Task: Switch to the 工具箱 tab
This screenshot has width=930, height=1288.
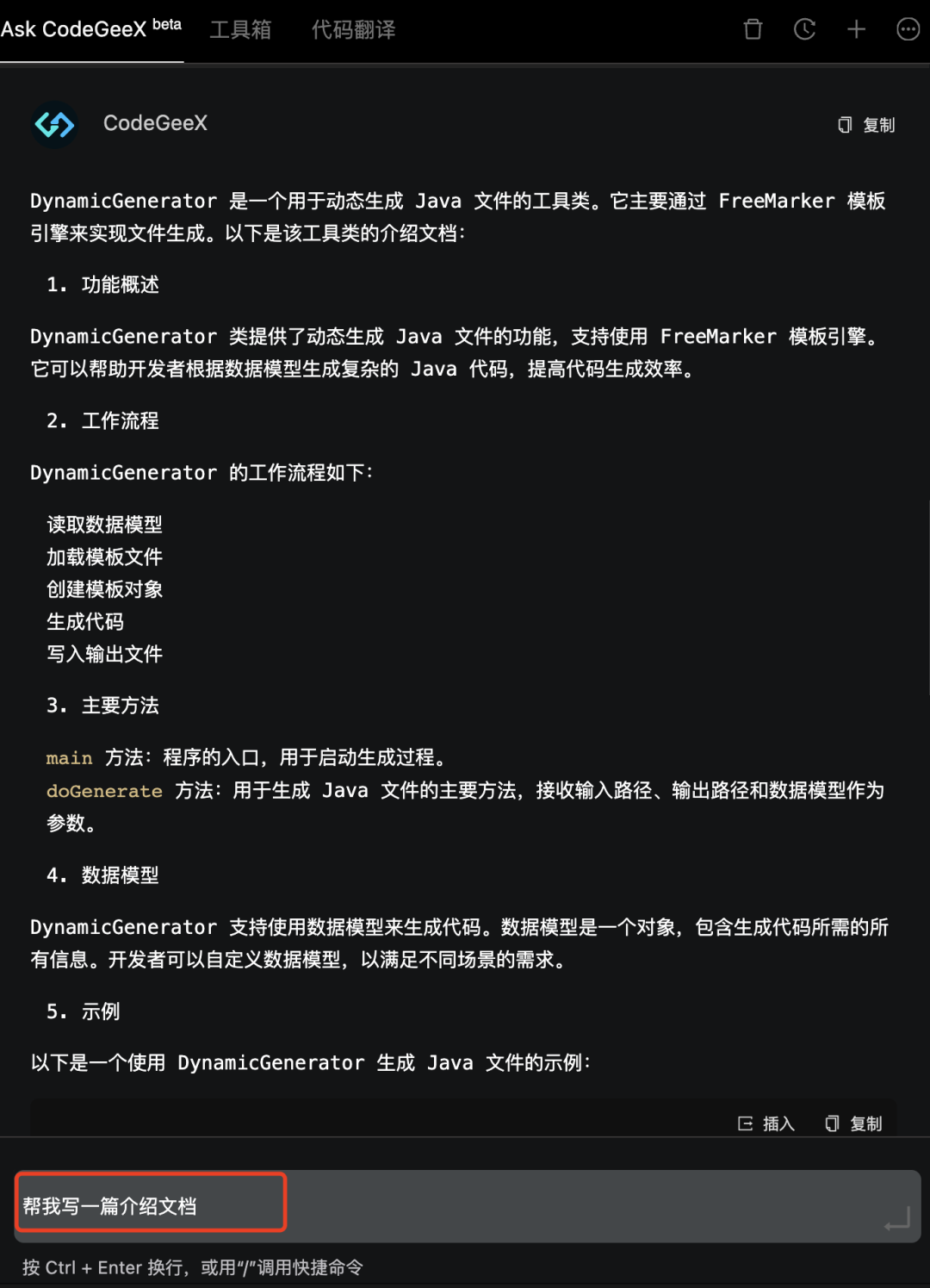Action: (240, 30)
